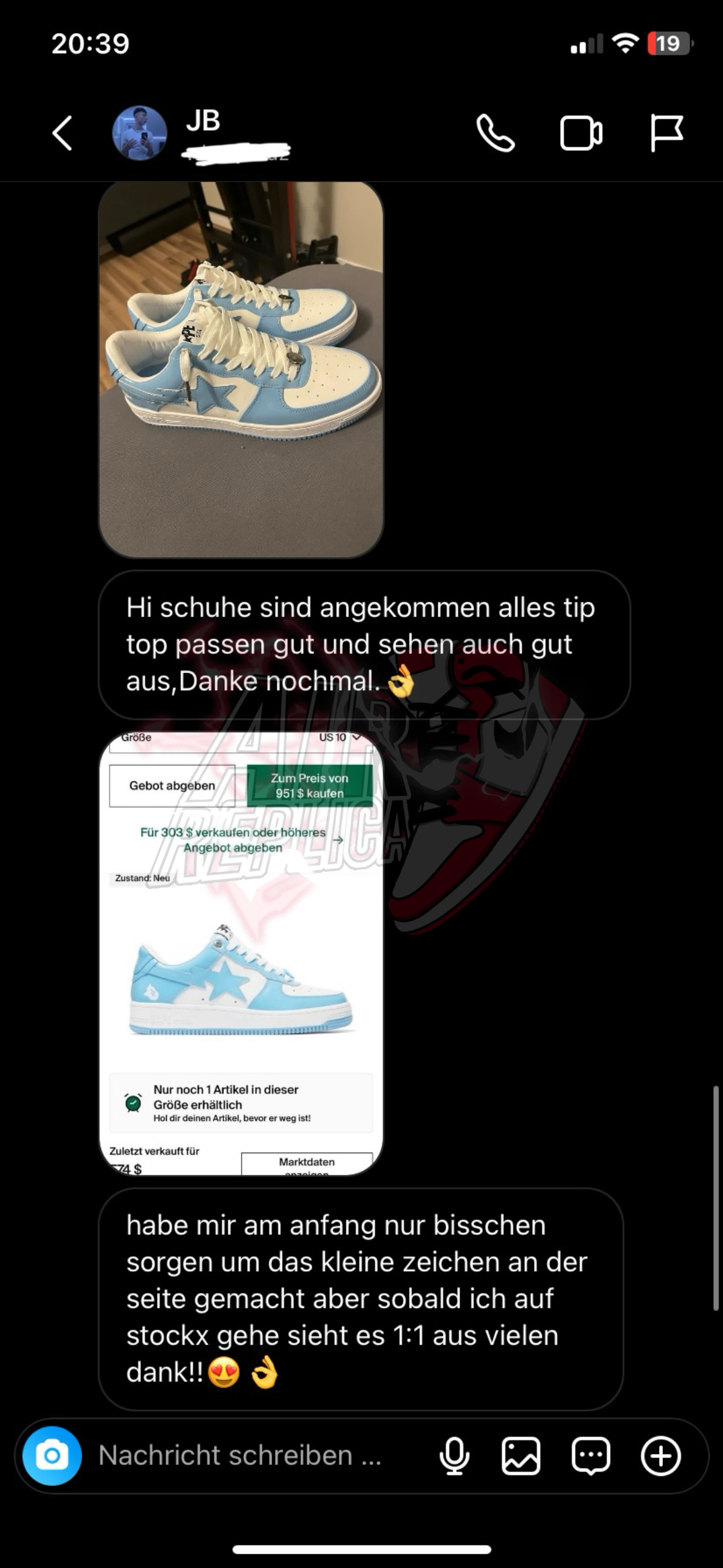The image size is (723, 1568).
Task: Open the camera from the message bar
Action: (52, 1456)
